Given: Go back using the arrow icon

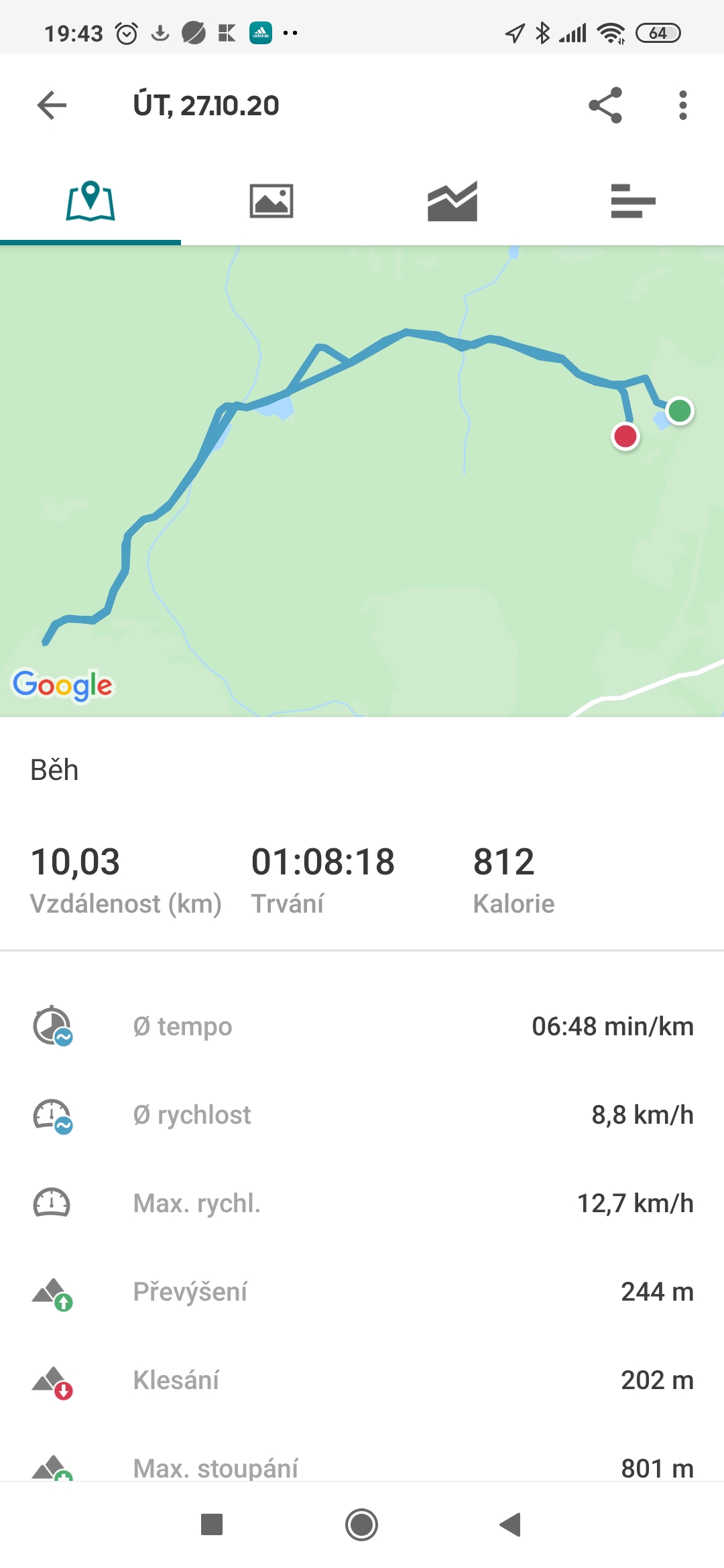Looking at the screenshot, I should click(x=52, y=105).
